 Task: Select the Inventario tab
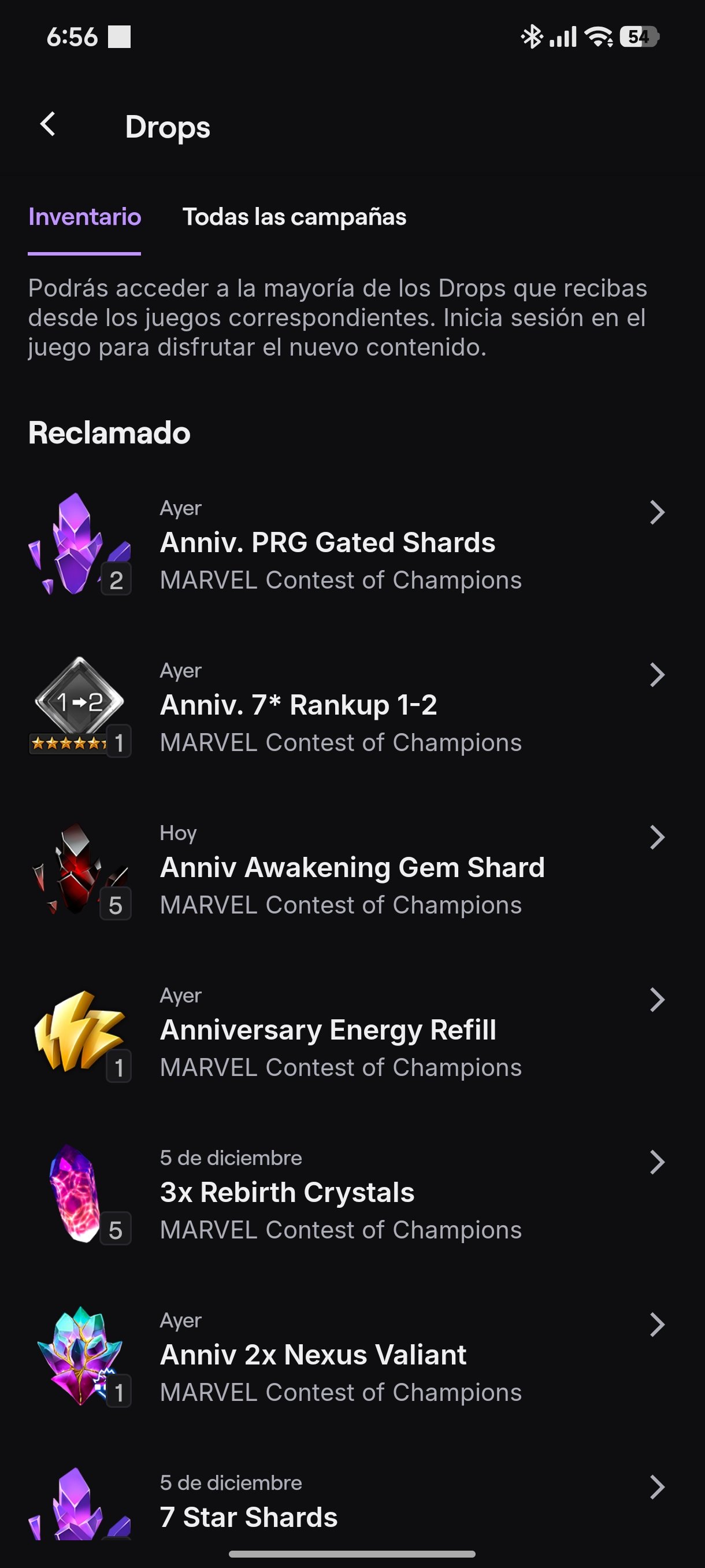84,217
